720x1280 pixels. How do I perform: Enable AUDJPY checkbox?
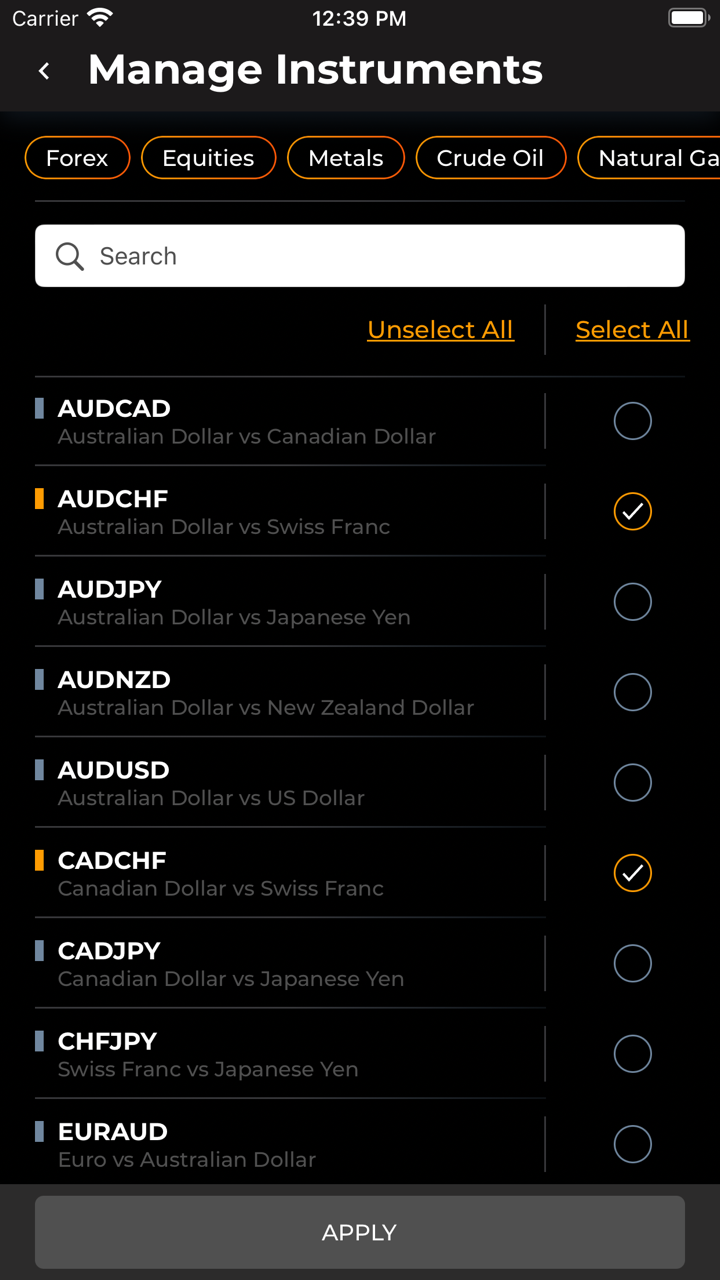click(x=632, y=602)
